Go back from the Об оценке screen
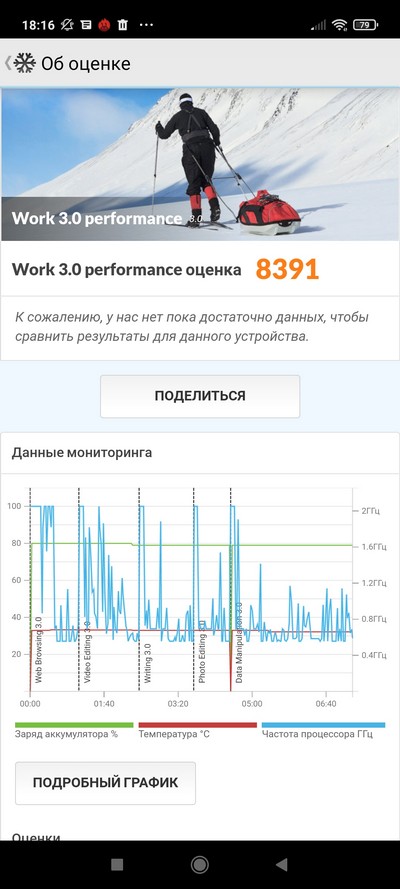Image resolution: width=400 pixels, height=889 pixels. click(8, 63)
